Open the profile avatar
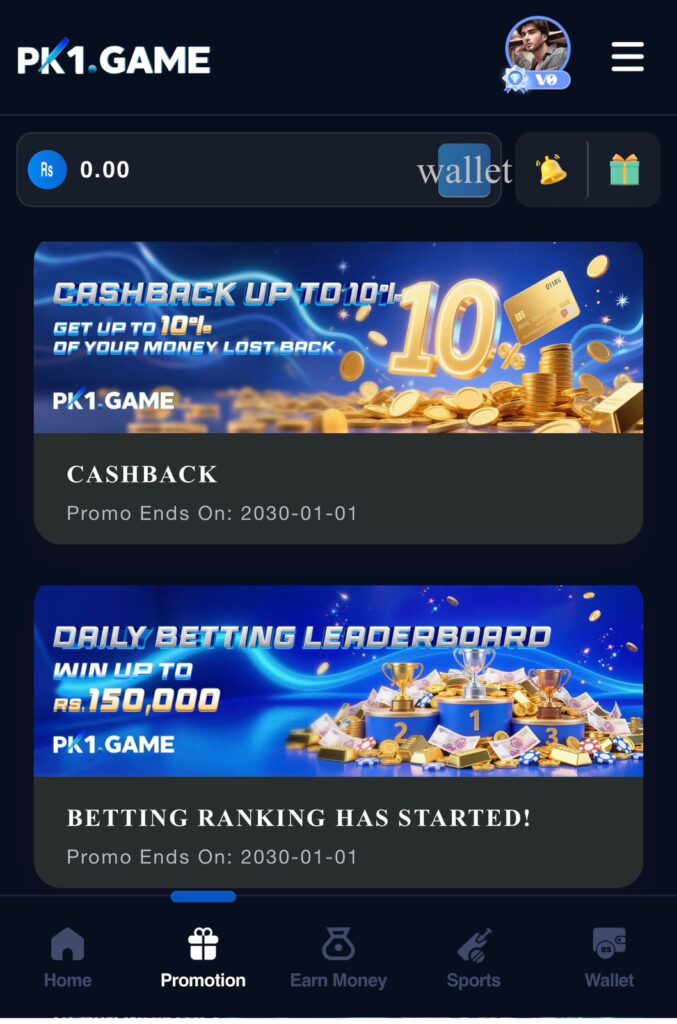This screenshot has height=1024, width=677. pyautogui.click(x=538, y=50)
